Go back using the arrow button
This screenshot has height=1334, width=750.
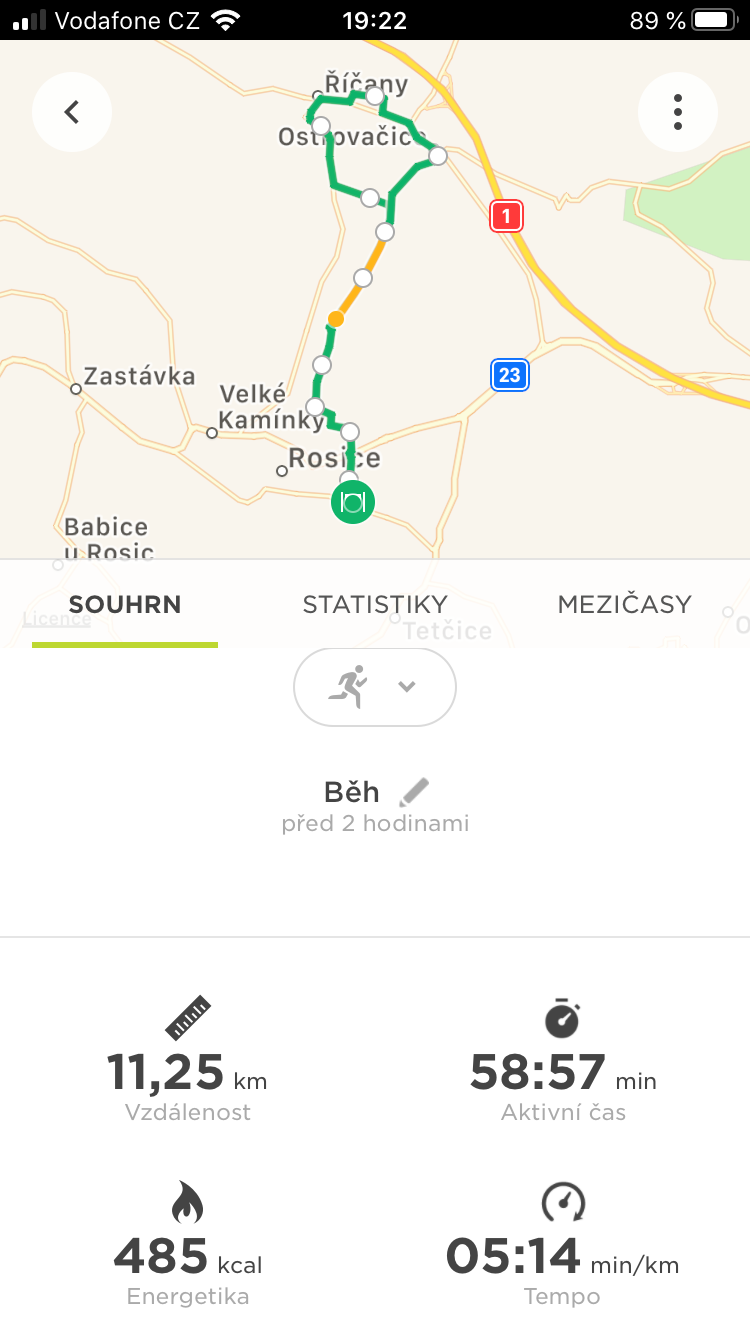[72, 112]
